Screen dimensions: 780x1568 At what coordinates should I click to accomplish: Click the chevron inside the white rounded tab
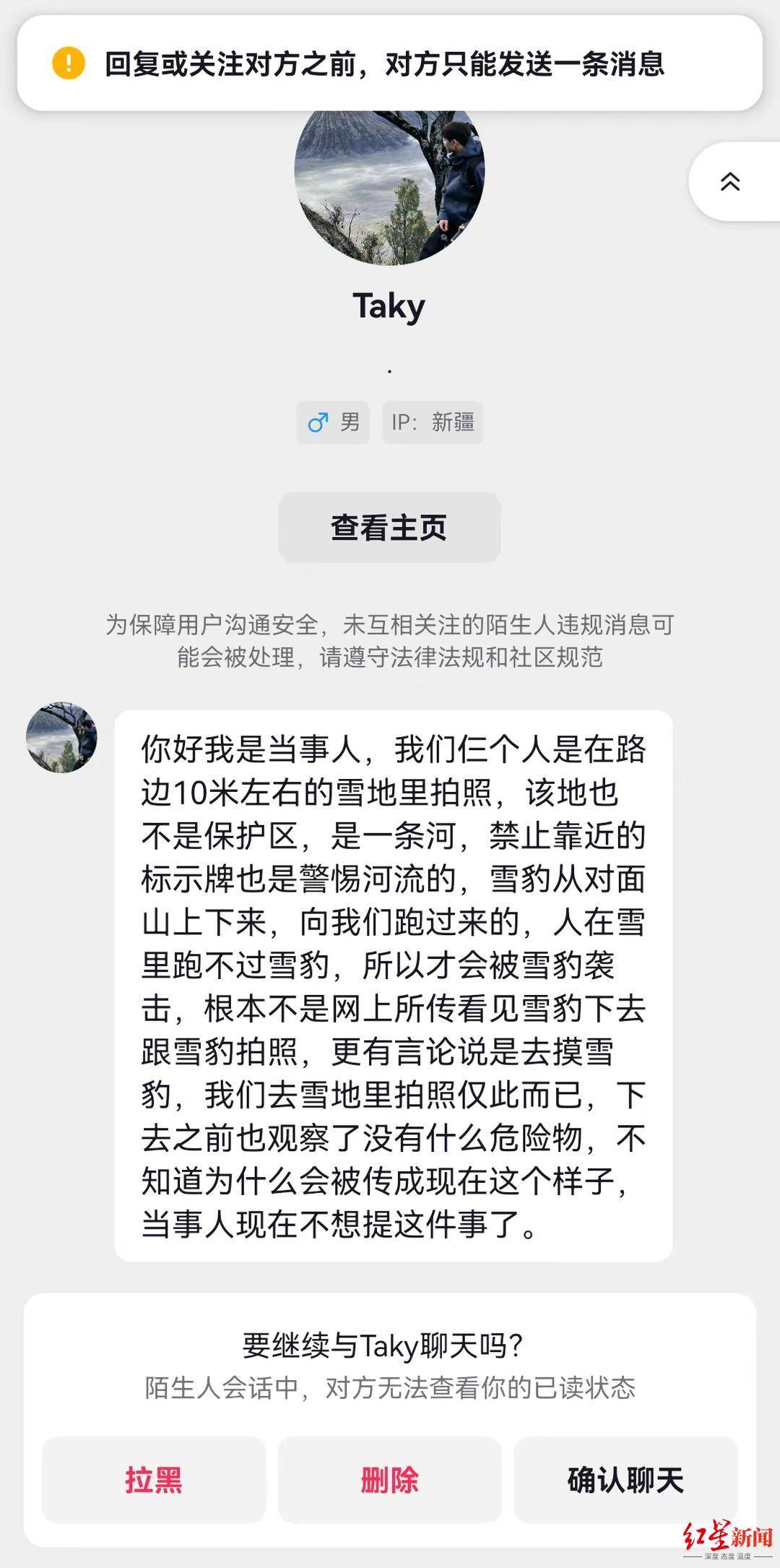[x=729, y=183]
